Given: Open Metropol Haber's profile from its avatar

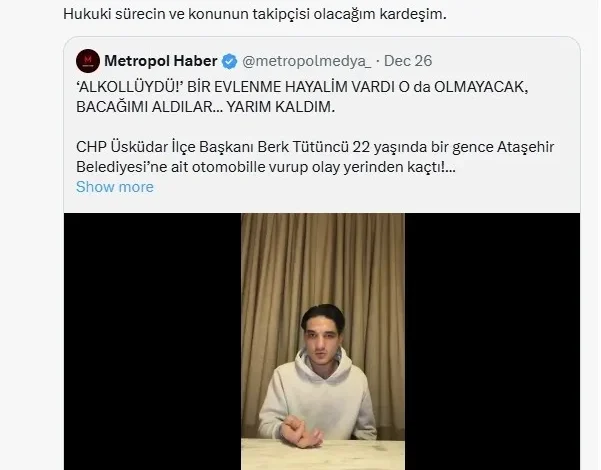Looking at the screenshot, I should 88,60.
